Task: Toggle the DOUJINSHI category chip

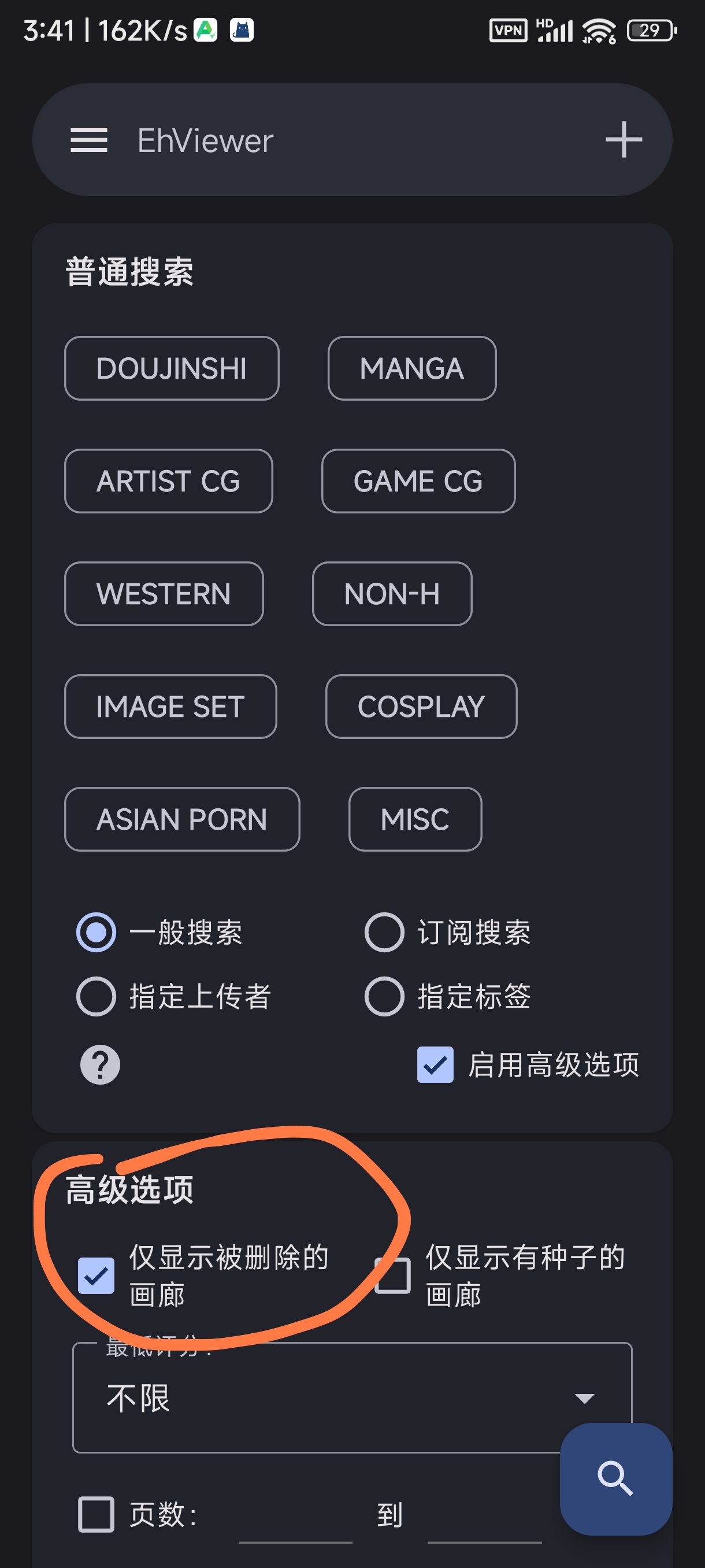Action: click(172, 368)
